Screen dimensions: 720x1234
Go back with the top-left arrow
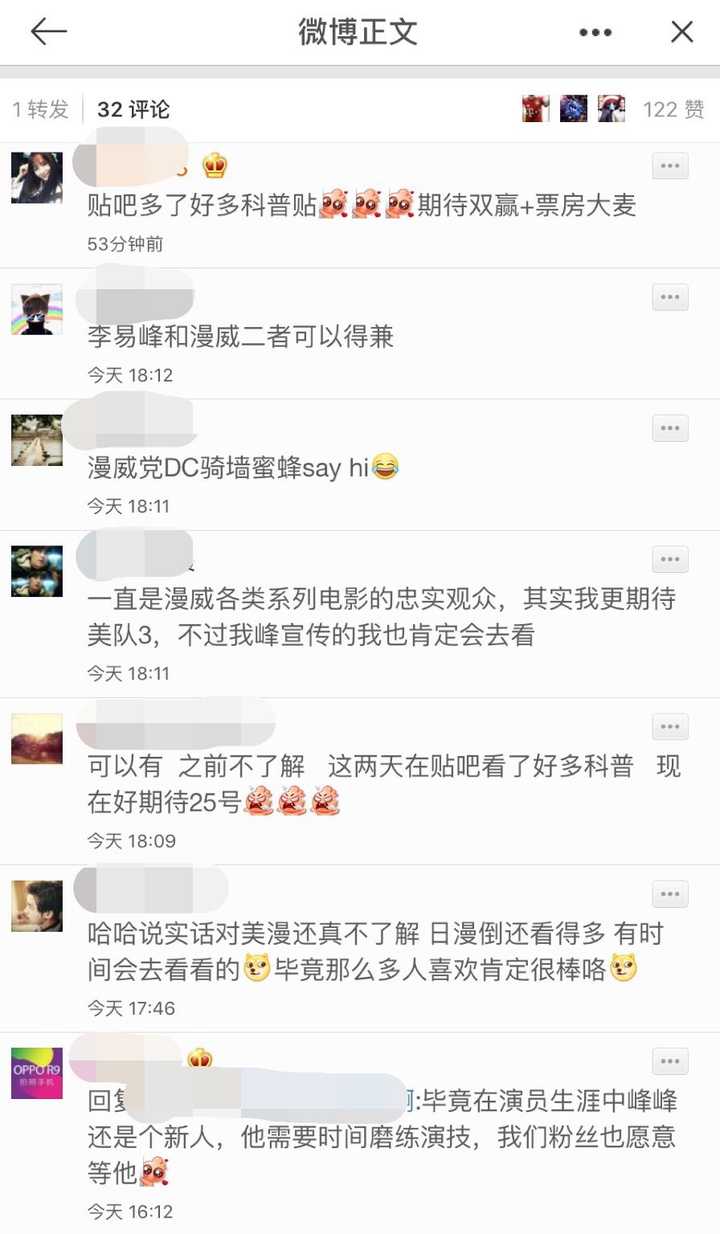(48, 32)
